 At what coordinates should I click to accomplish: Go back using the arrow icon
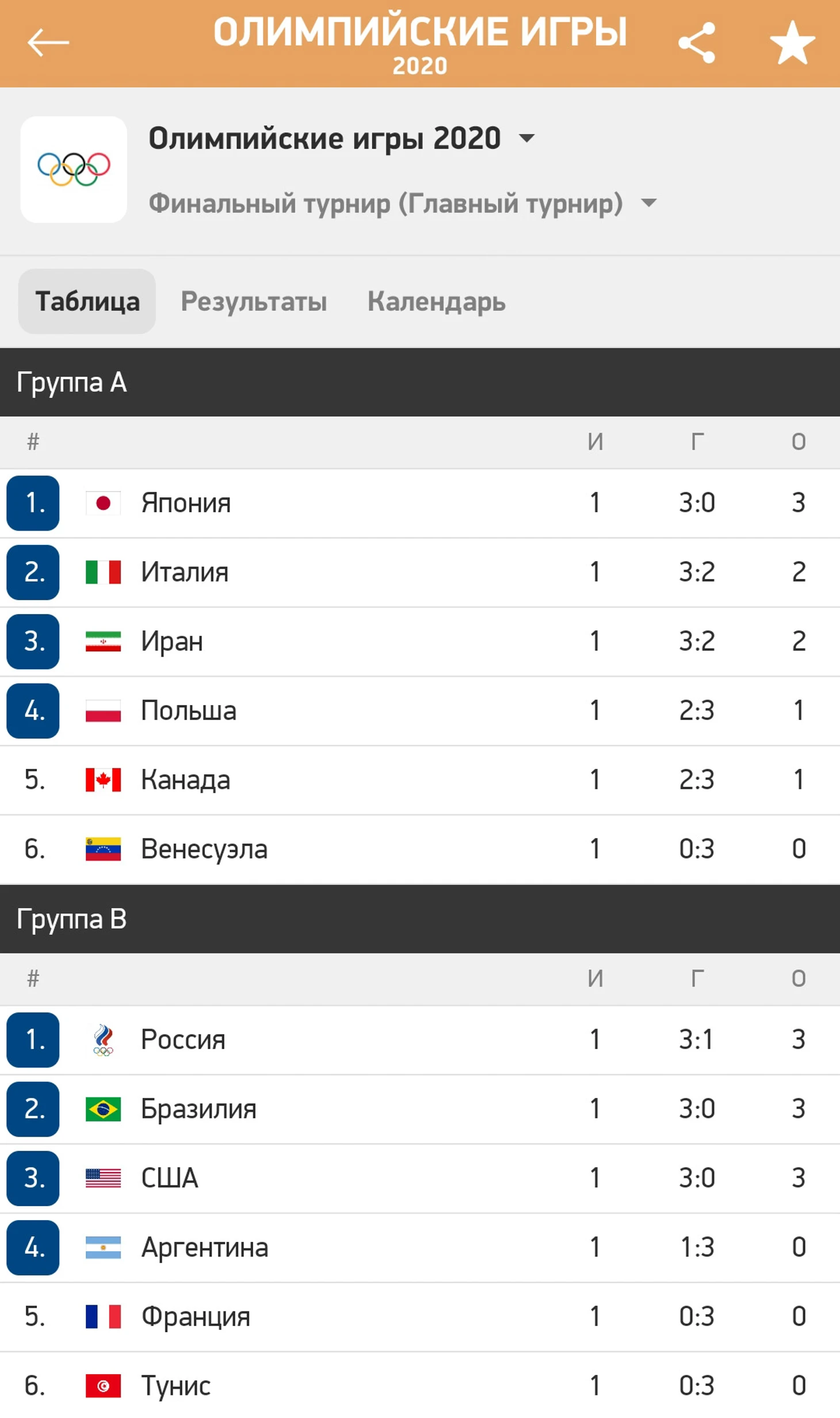click(x=48, y=43)
